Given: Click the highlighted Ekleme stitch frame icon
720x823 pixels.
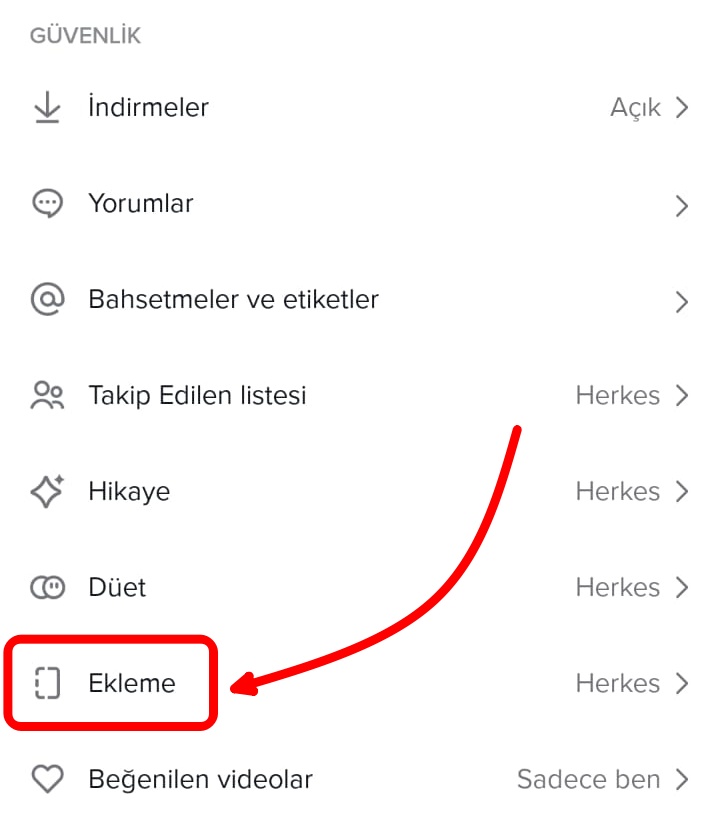Looking at the screenshot, I should (48, 683).
